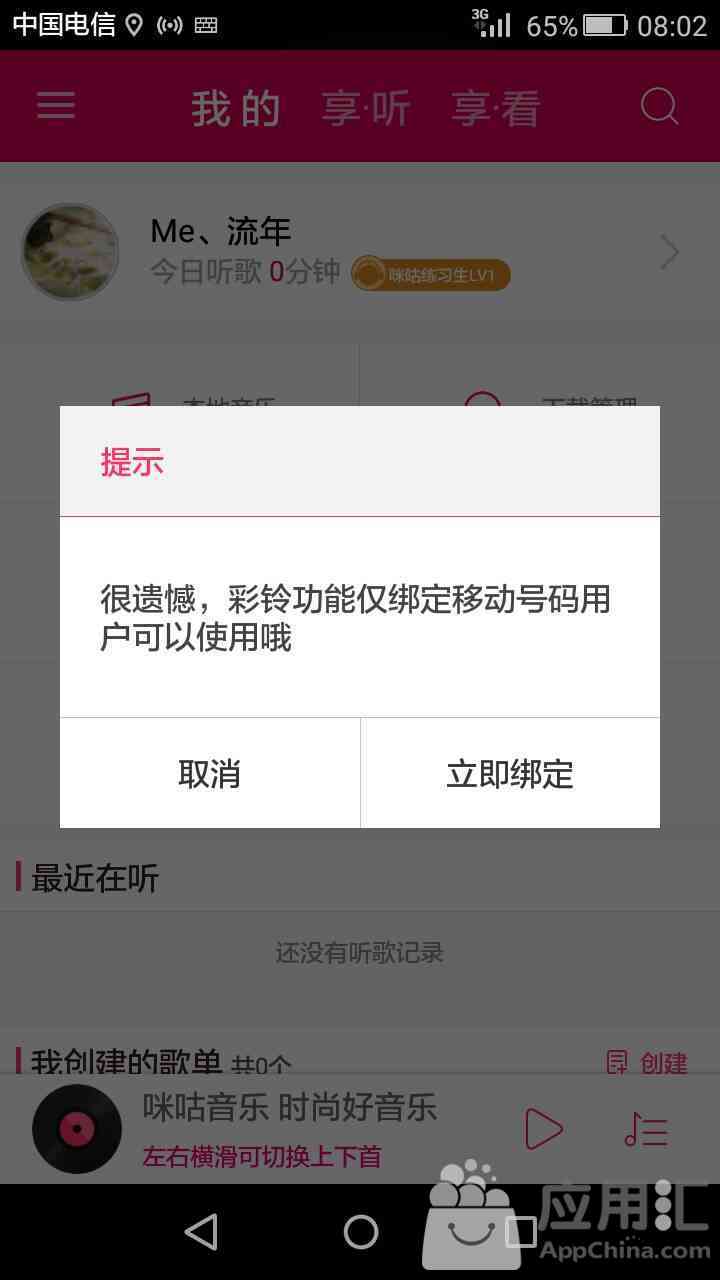Open the search magnifier icon

(x=660, y=106)
